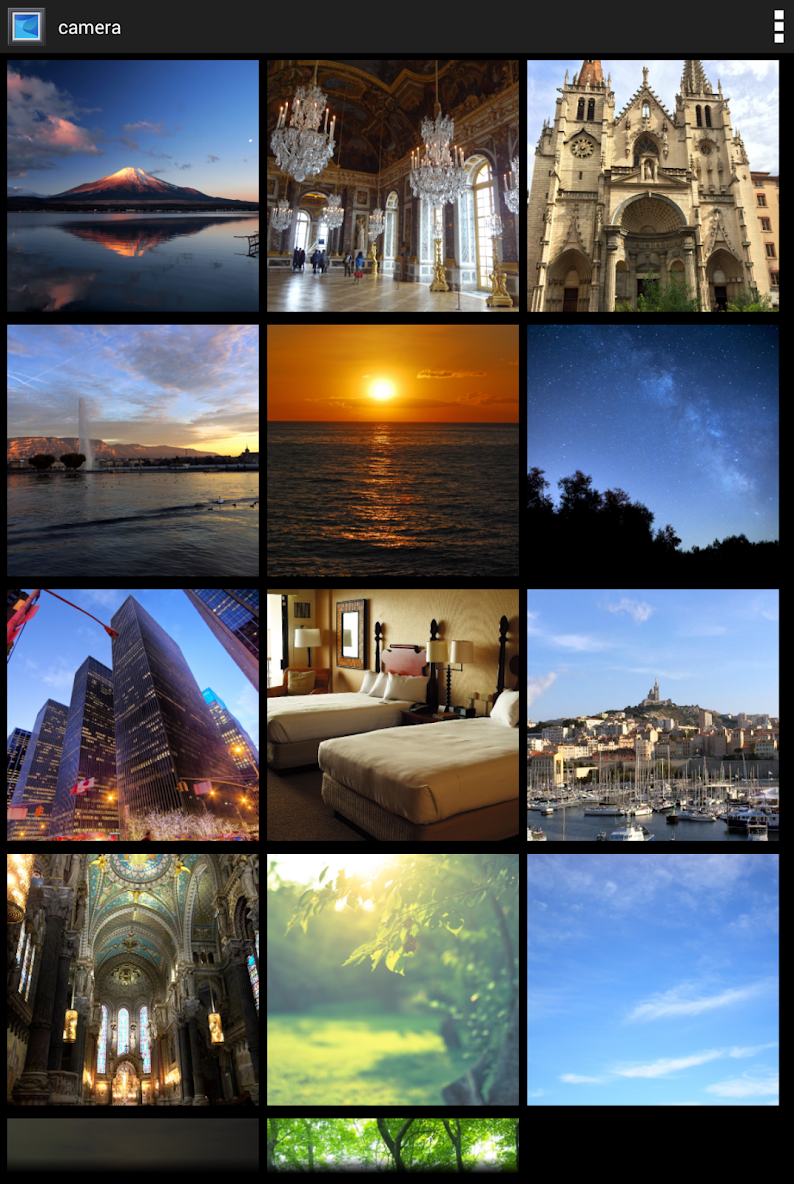Tap the photo showing a sun through tree foliage
Screen dimensions: 794x1184
[x=392, y=978]
